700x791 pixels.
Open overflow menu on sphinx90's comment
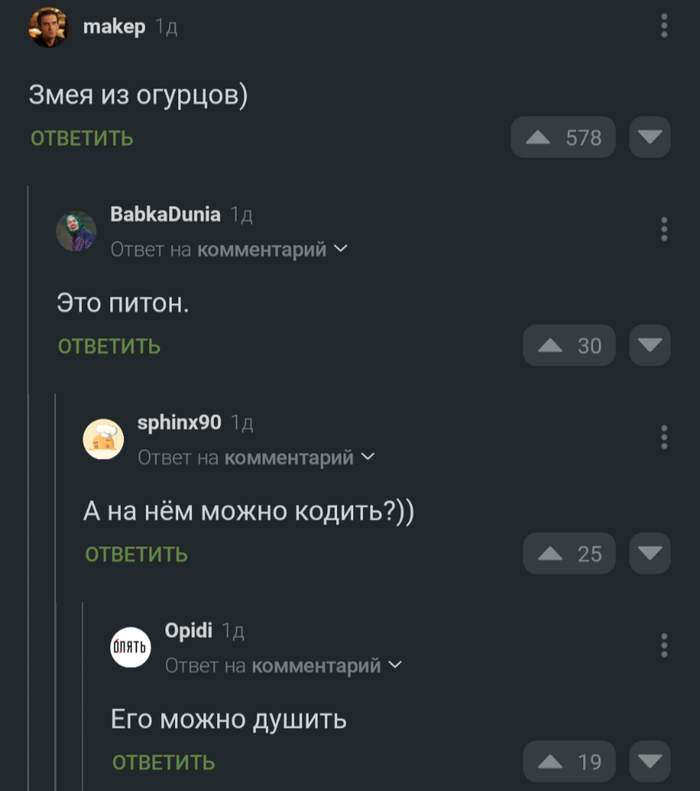664,437
